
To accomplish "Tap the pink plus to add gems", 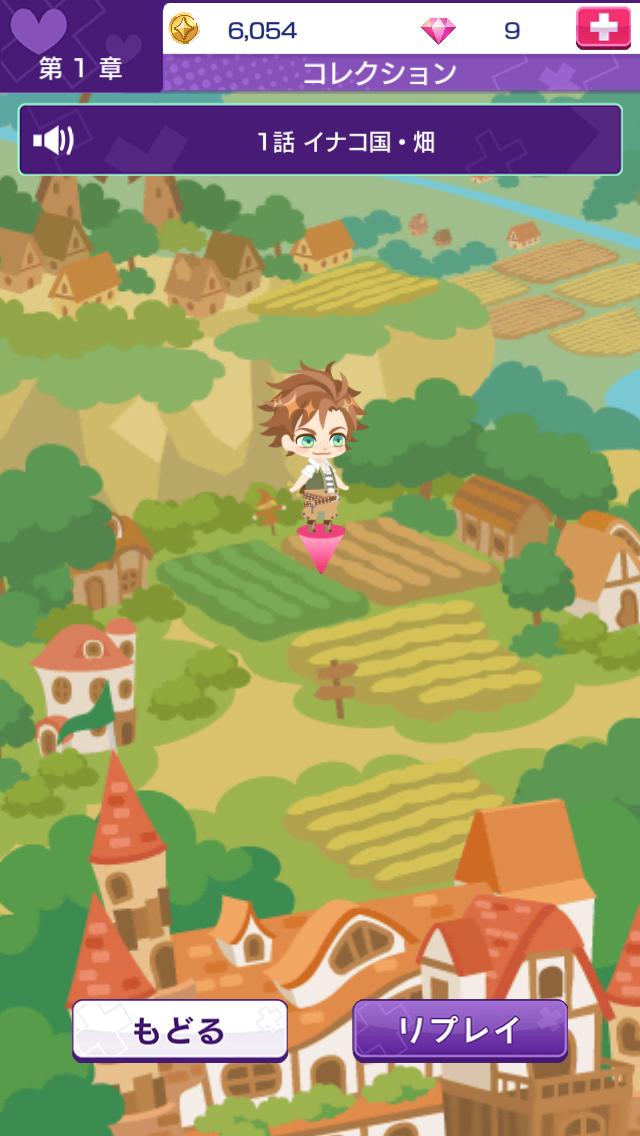I will click(603, 28).
